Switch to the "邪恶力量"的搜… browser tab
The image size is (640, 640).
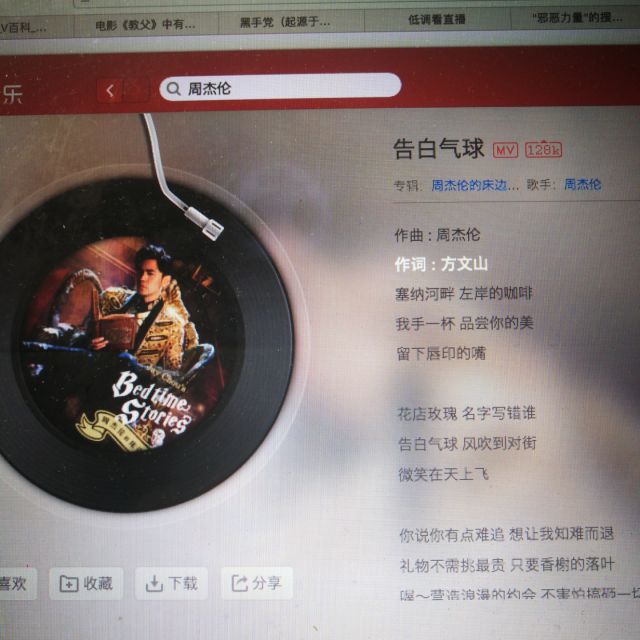(x=576, y=18)
